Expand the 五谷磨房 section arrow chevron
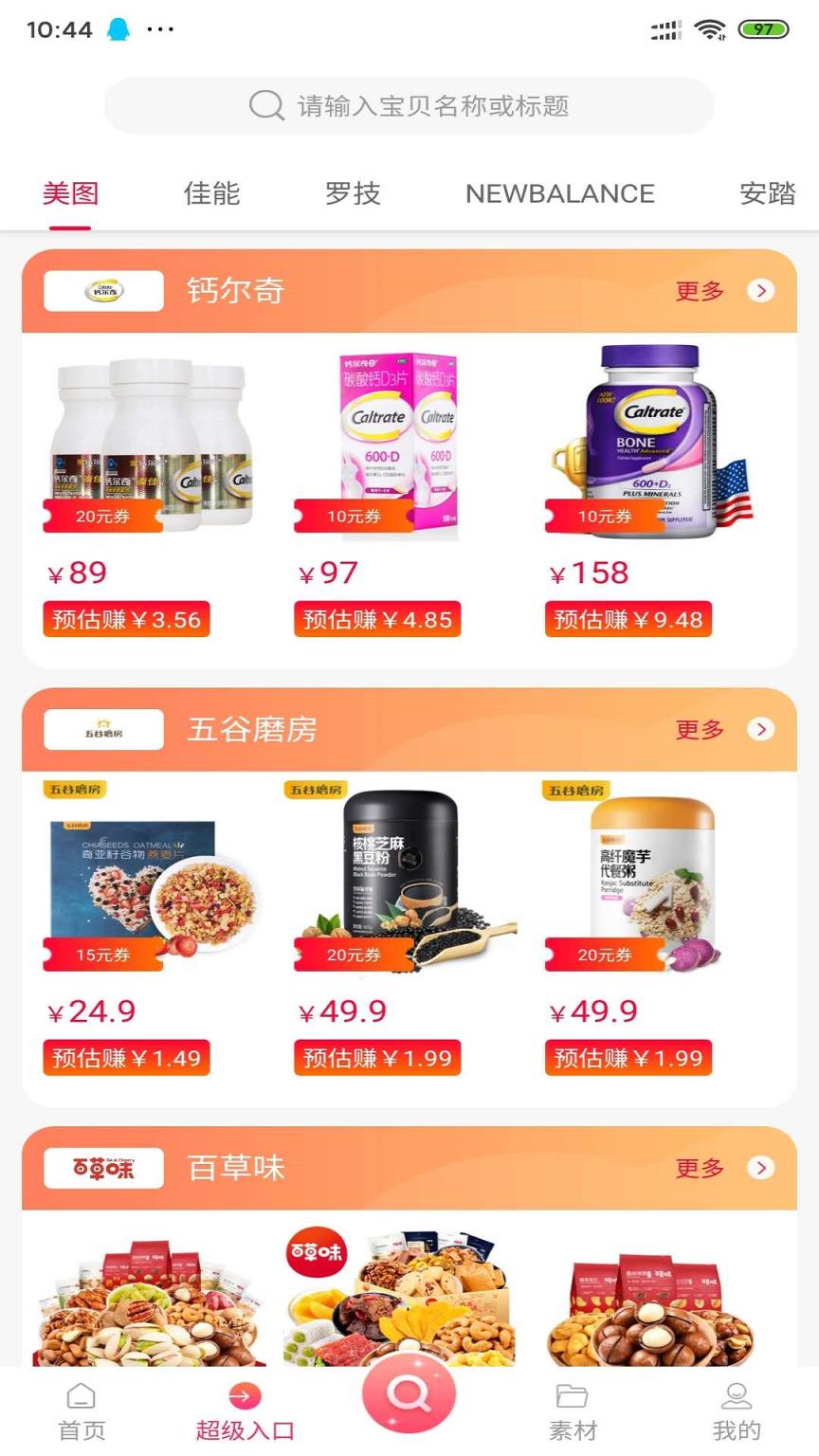819x1456 pixels. point(761,730)
